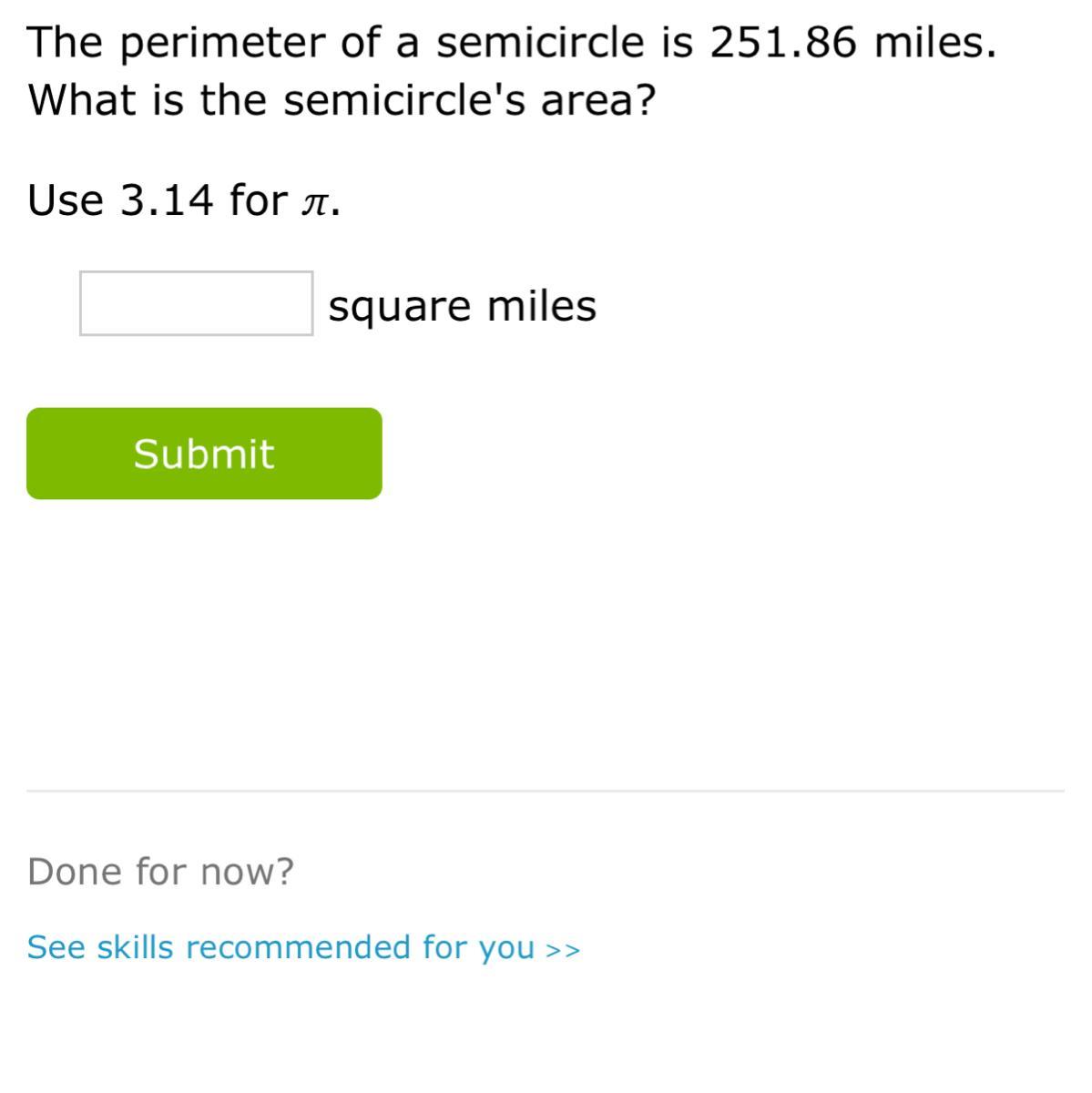Open See skills recommended for you link
The image size is (1092, 1093).
coord(302,947)
